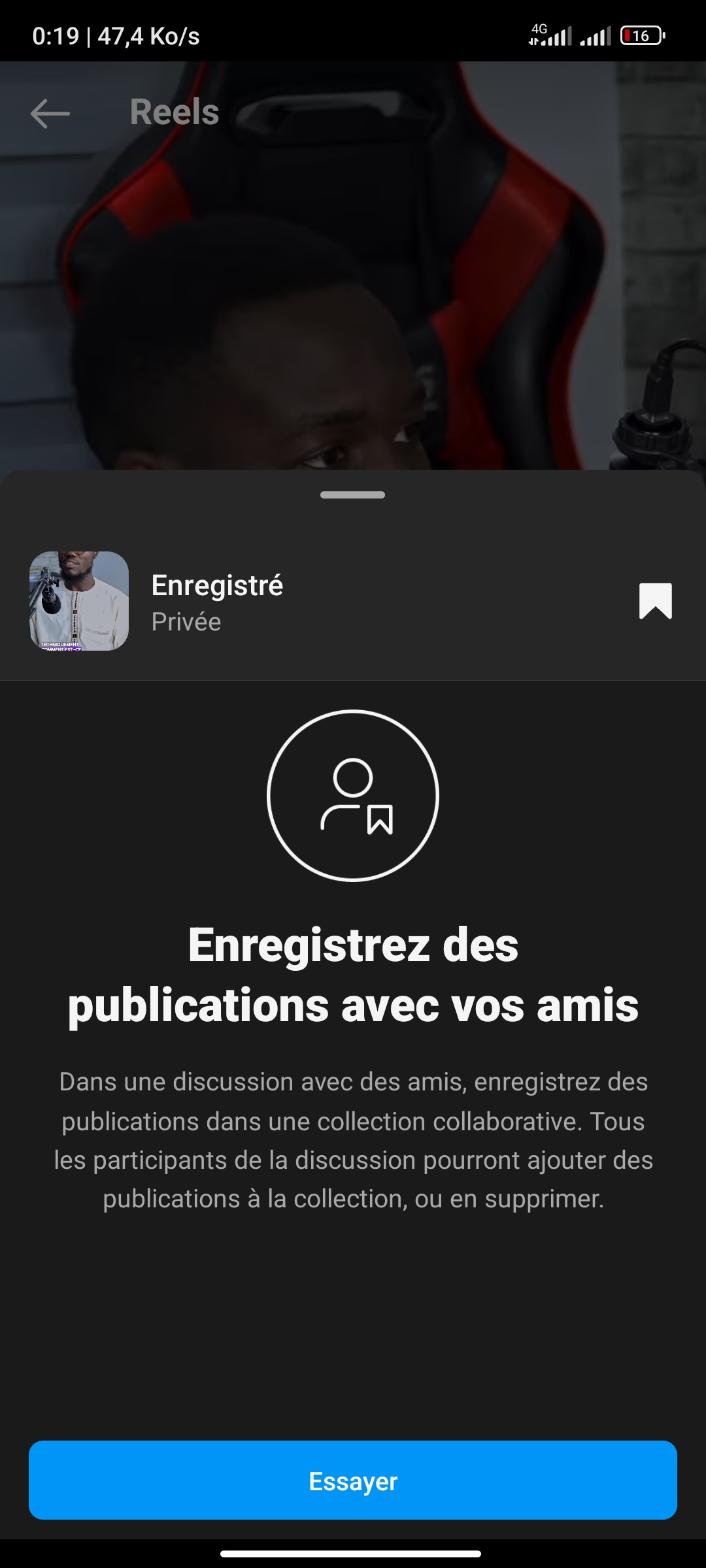
Task: Tap the Essayer button
Action: (353, 1480)
